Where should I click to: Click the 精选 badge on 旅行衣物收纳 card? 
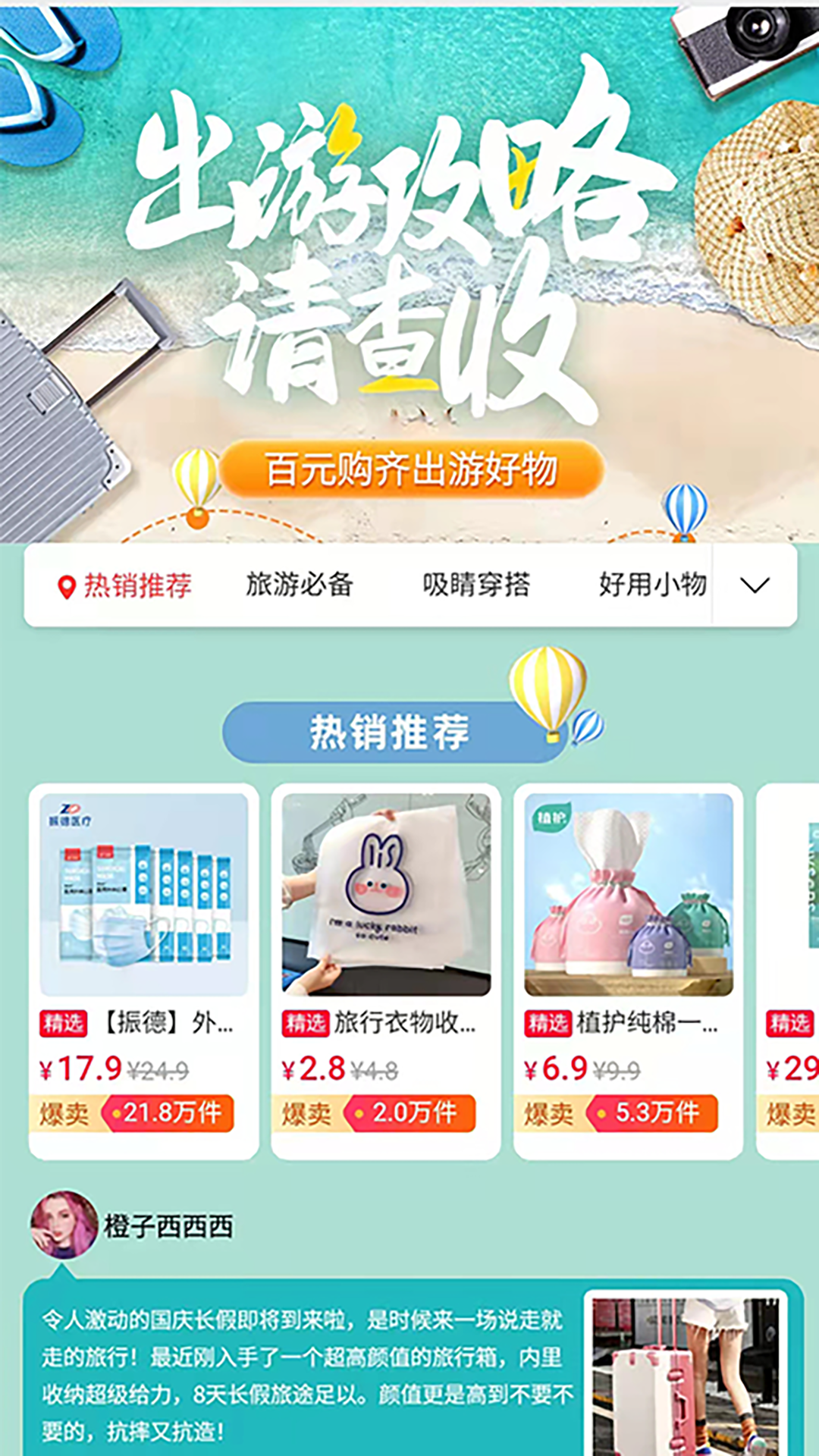point(306,1023)
